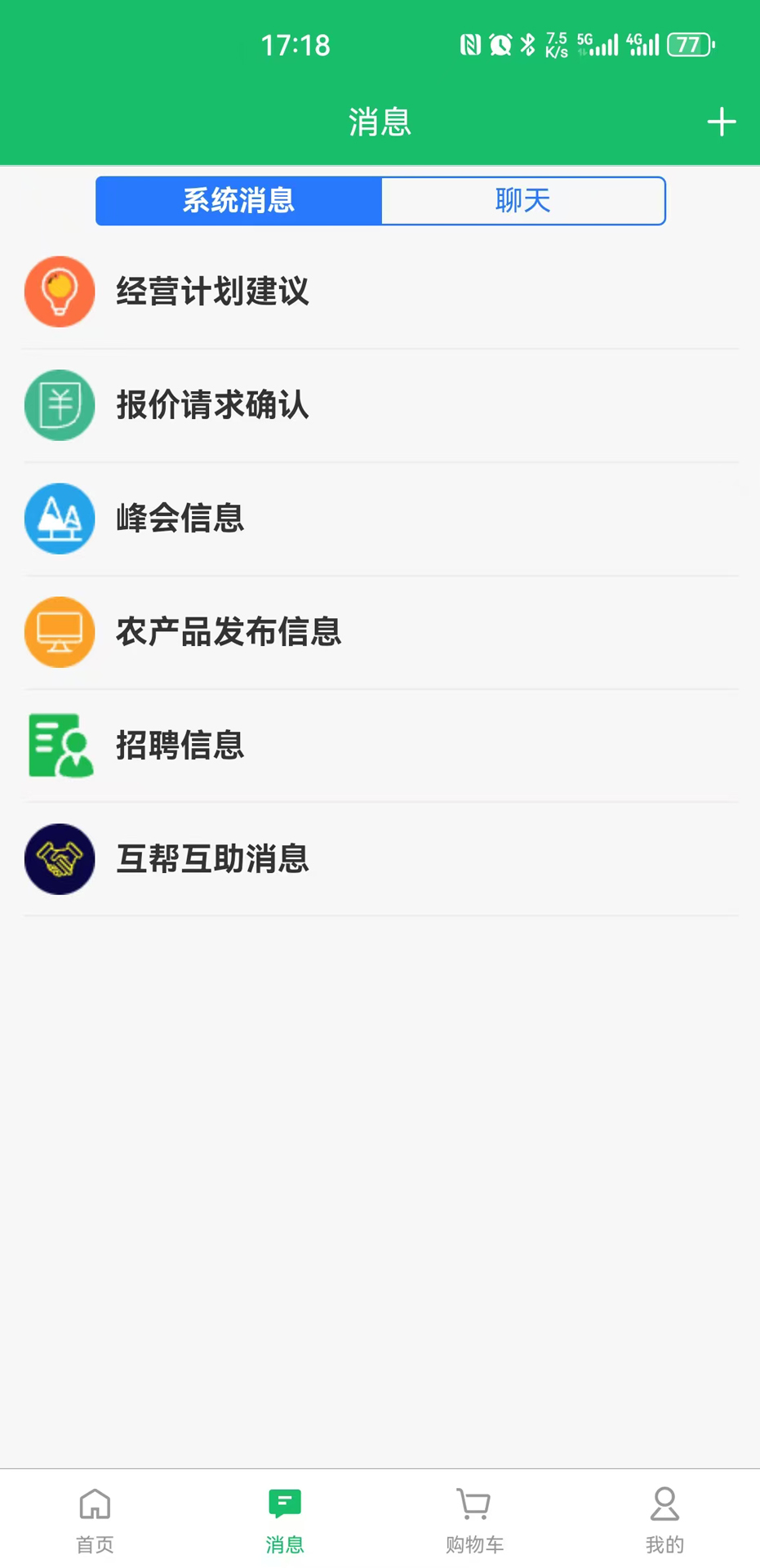The height and width of the screenshot is (1568, 760).
Task: Open the 报价请求确认 message entry
Action: (380, 405)
